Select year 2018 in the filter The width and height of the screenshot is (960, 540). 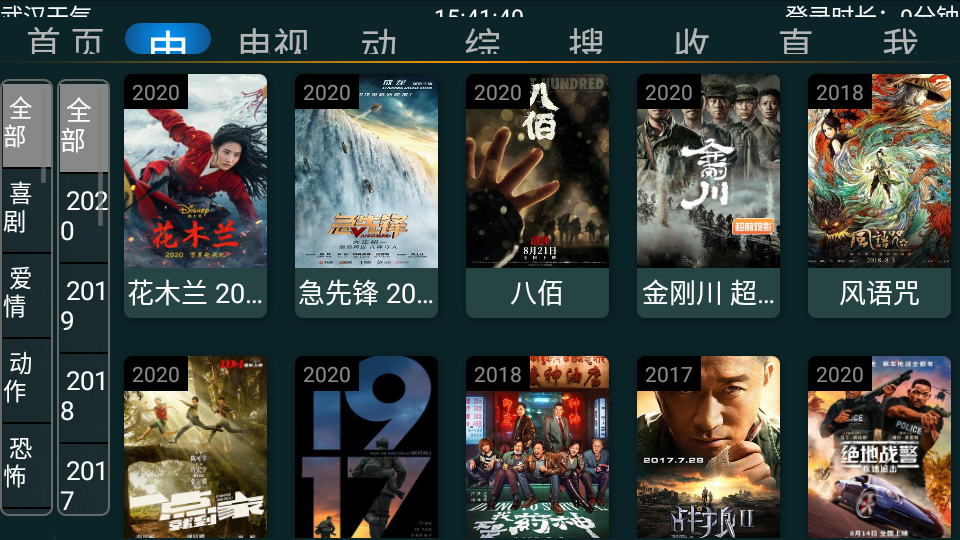coord(83,395)
